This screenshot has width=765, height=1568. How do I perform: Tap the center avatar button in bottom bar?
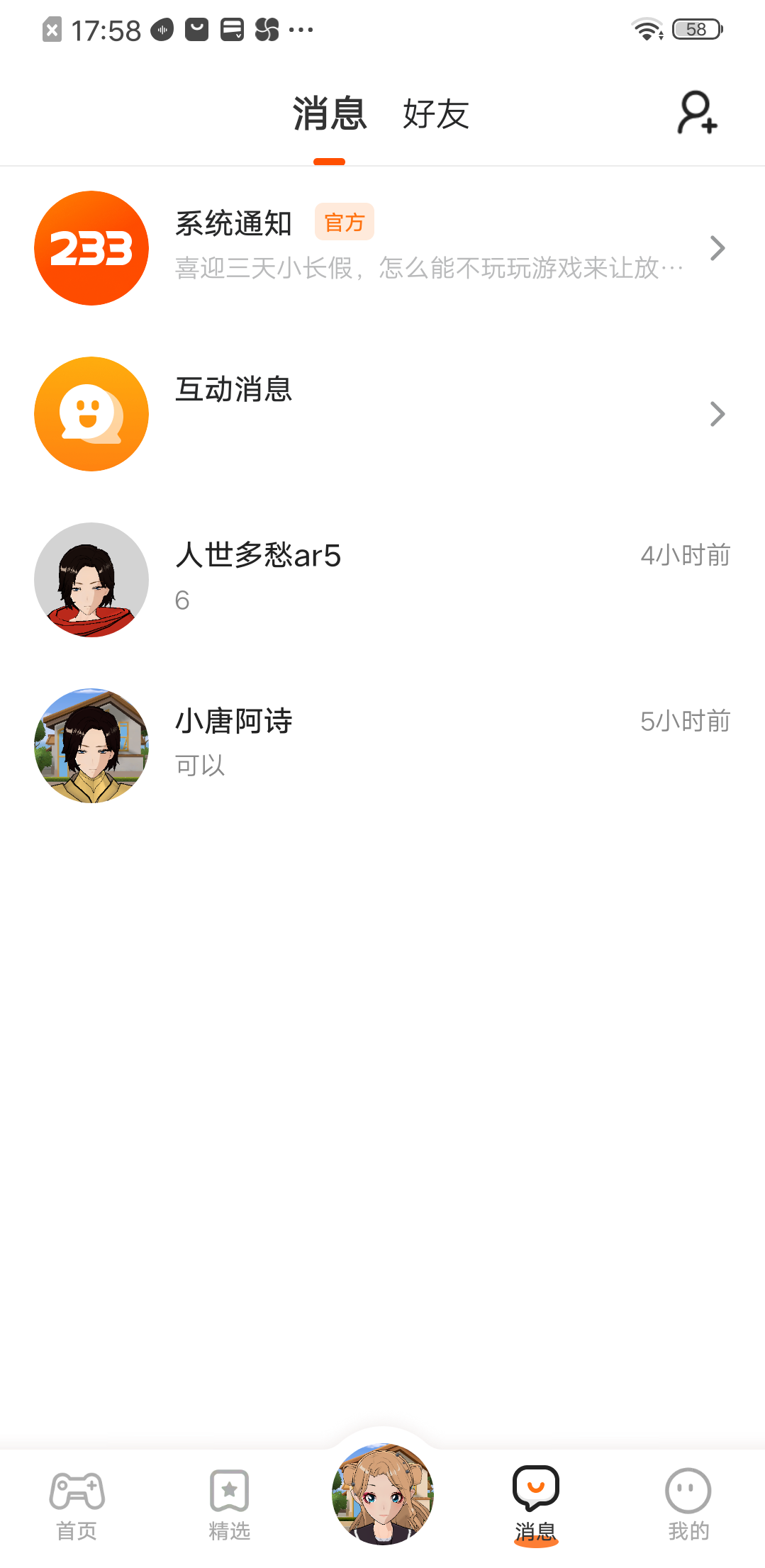click(x=383, y=1493)
